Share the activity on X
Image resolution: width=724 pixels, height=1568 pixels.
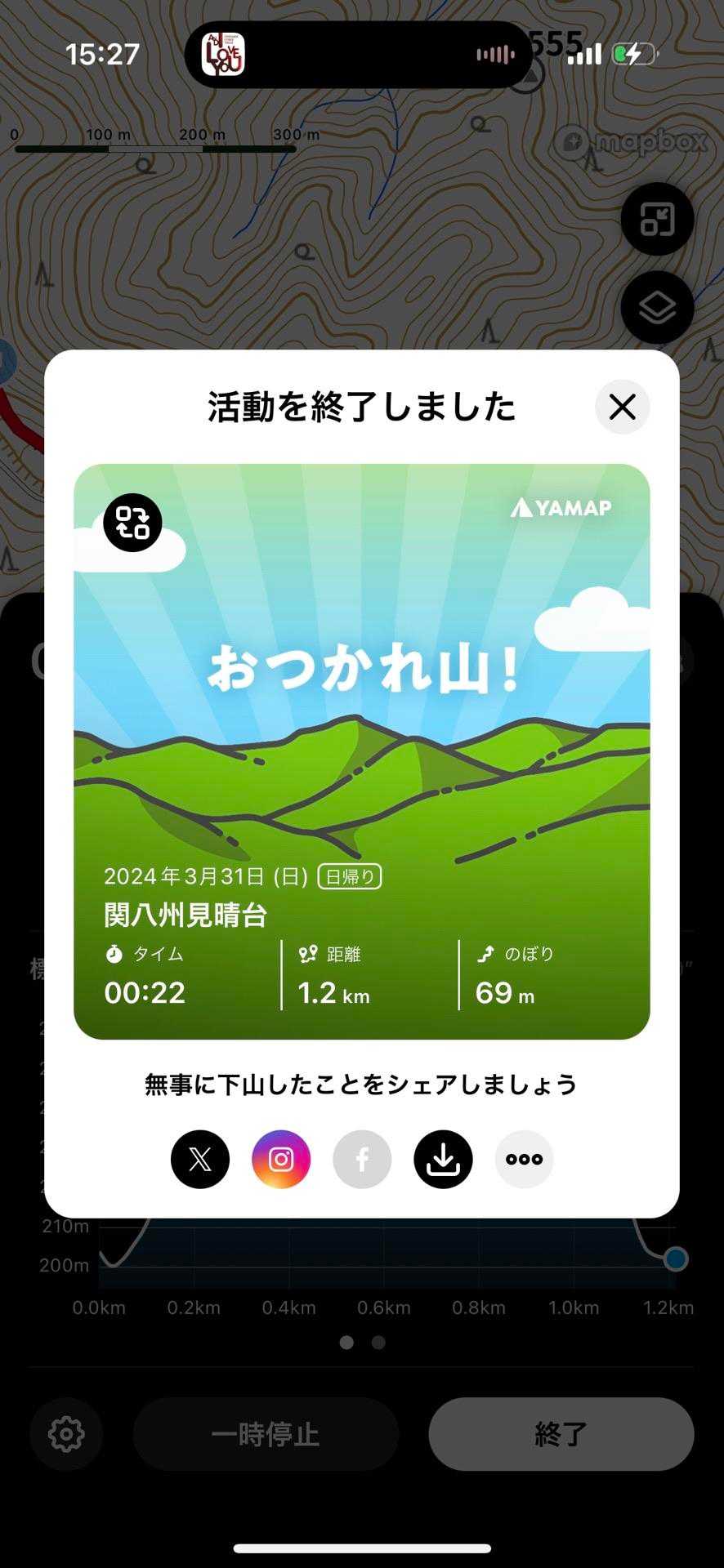(x=200, y=1159)
